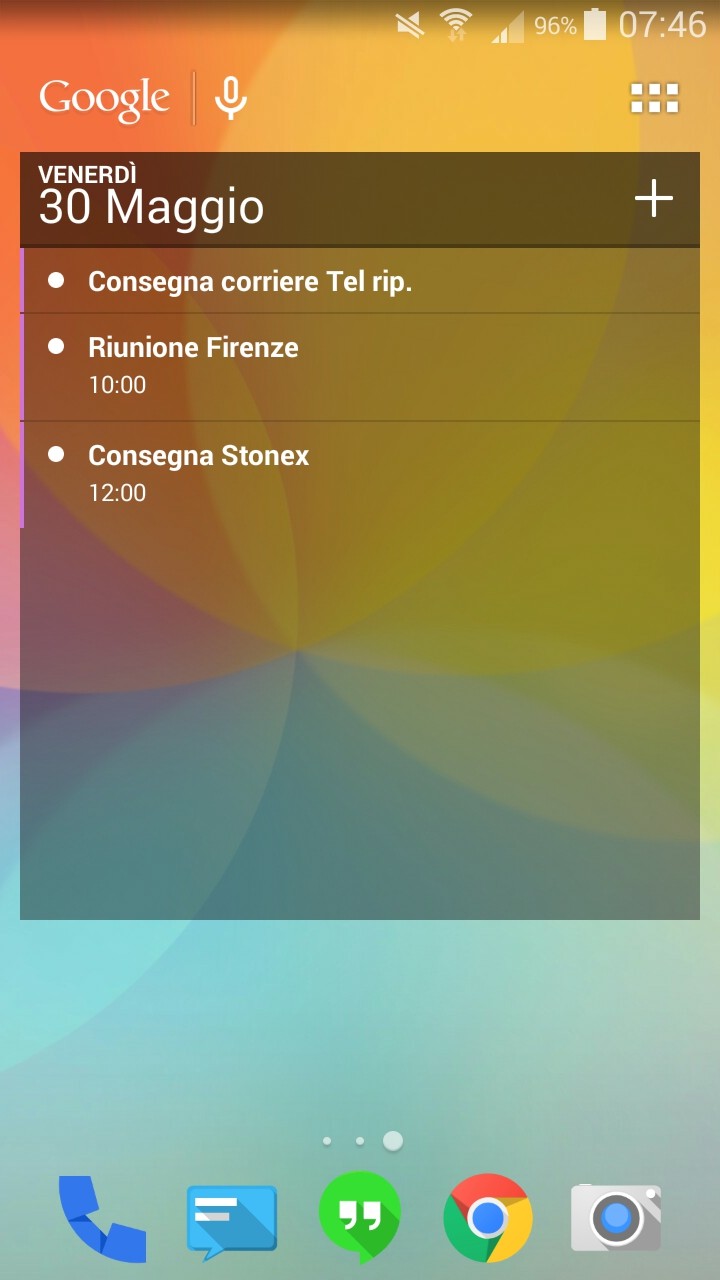This screenshot has height=1280, width=720.
Task: Launch Hangouts from the dock
Action: click(360, 1217)
